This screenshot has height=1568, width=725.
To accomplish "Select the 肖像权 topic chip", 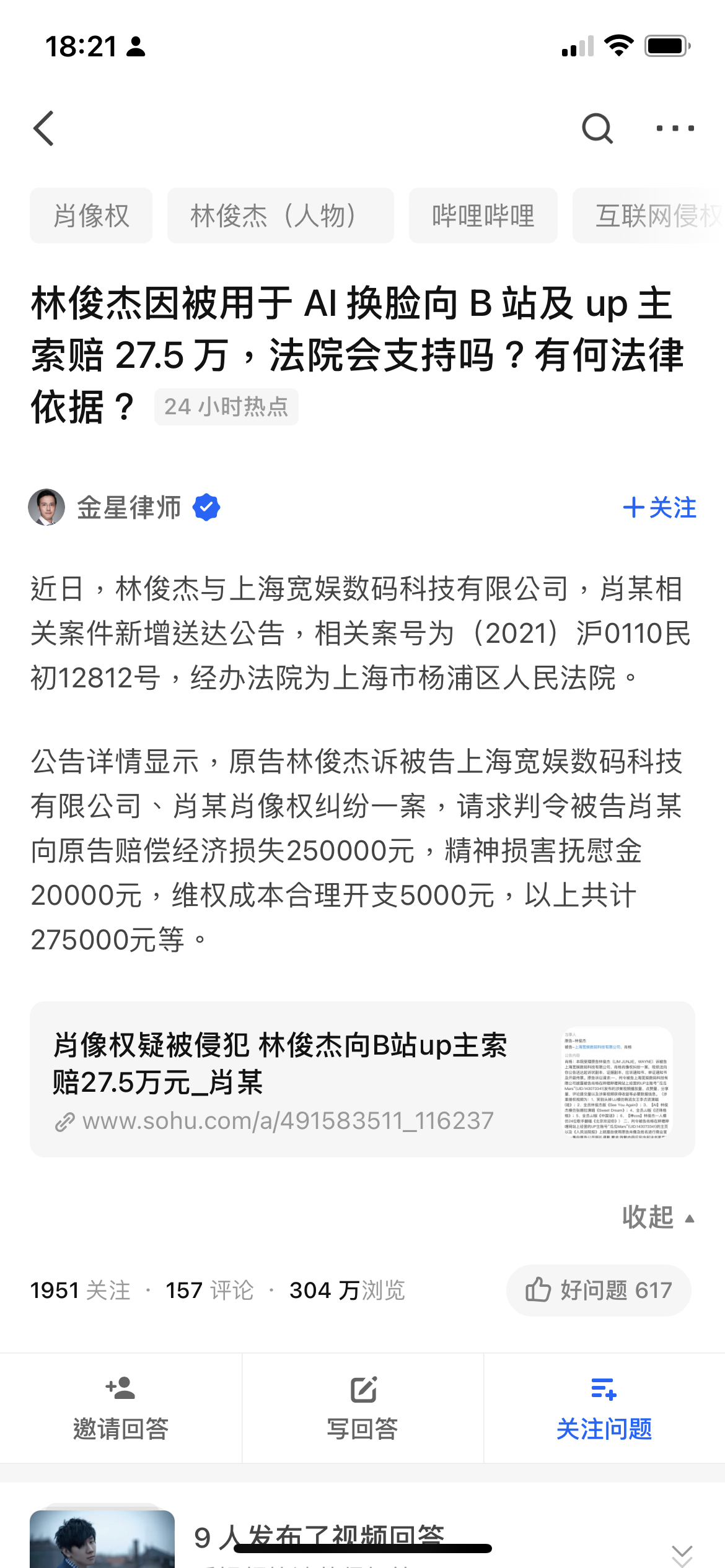I will (x=91, y=216).
